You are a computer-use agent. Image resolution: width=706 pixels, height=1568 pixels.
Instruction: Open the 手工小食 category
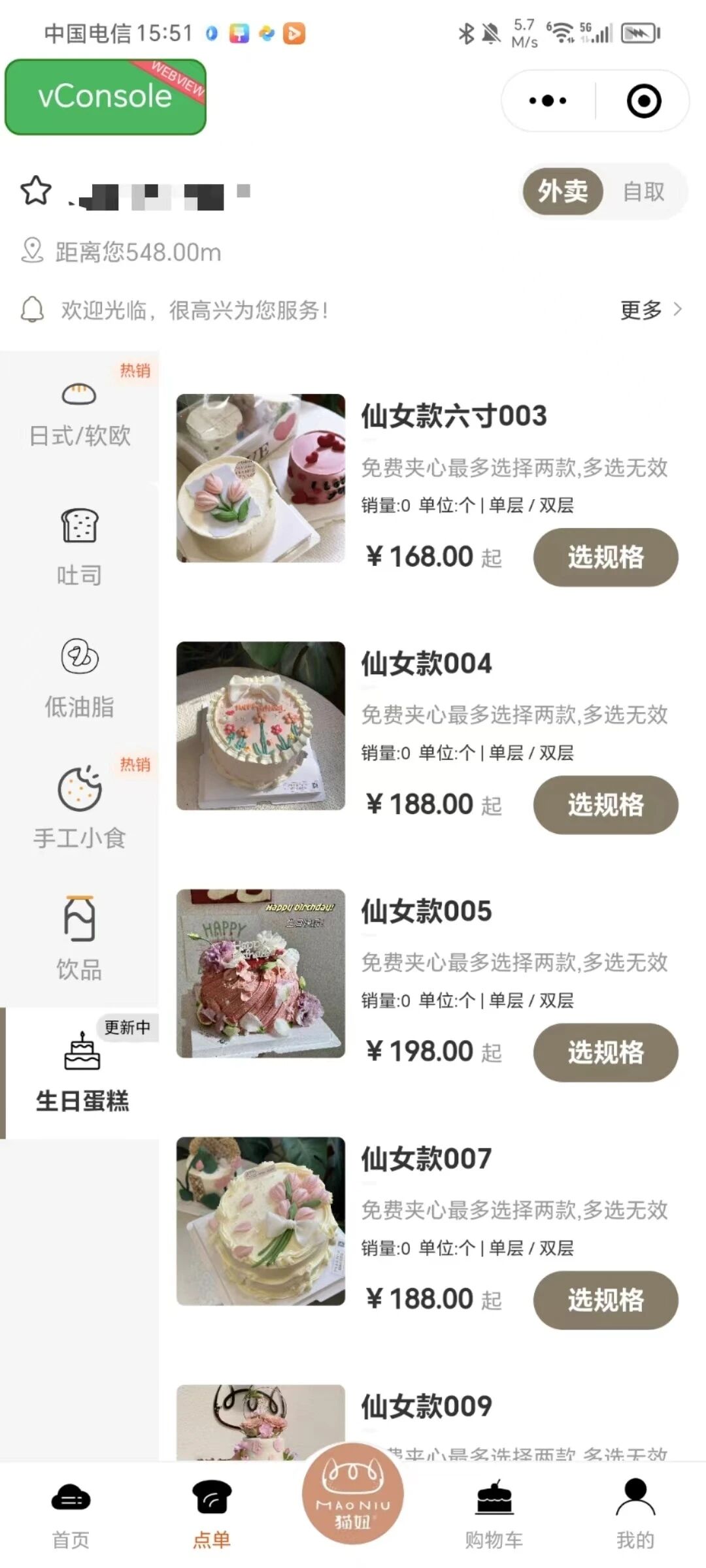(x=79, y=809)
